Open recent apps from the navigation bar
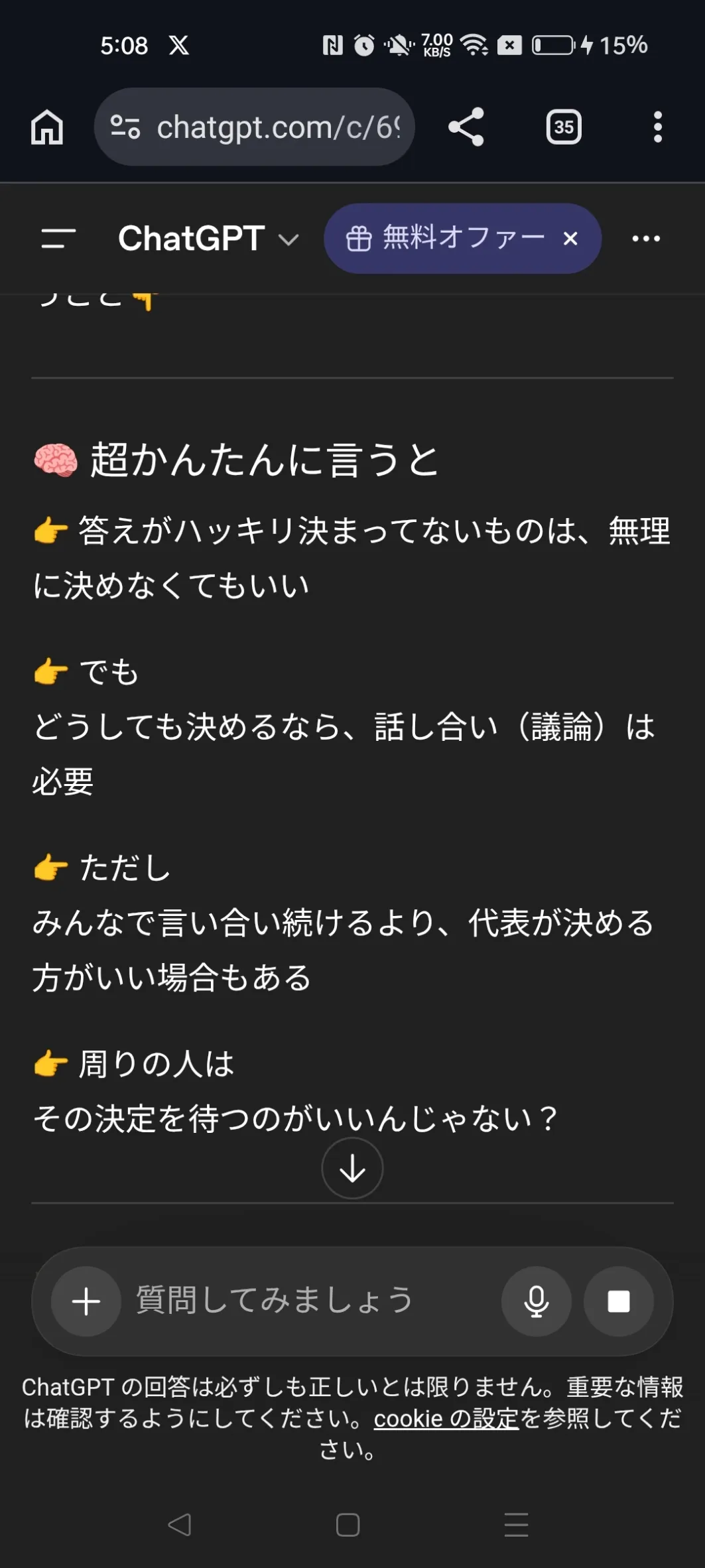This screenshot has width=705, height=1568. [516, 1524]
